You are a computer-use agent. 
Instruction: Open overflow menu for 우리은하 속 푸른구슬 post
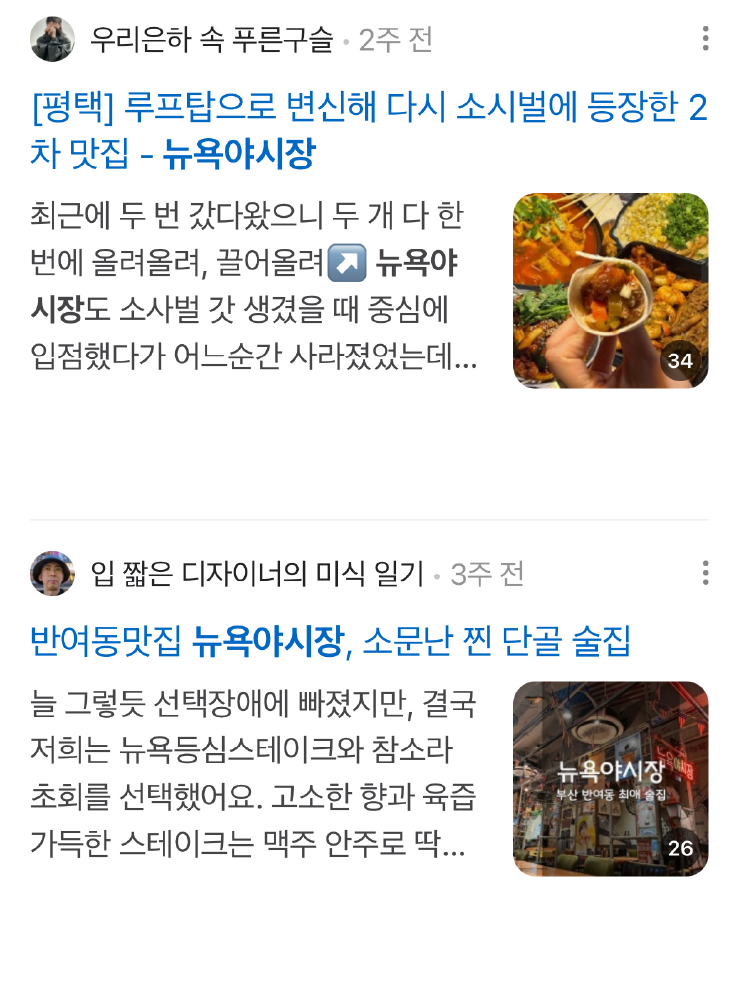pos(705,39)
